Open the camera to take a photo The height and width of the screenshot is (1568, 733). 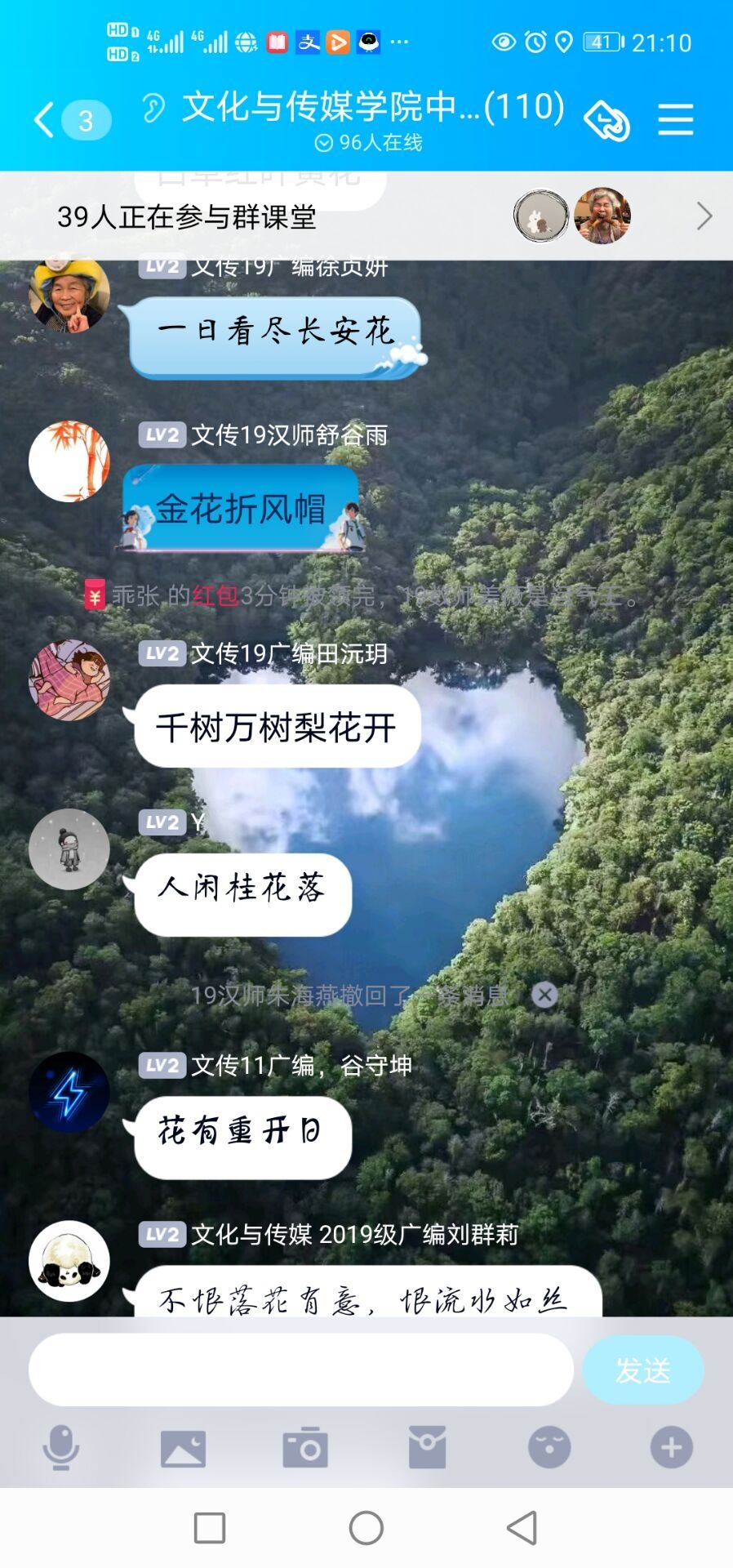[305, 1448]
